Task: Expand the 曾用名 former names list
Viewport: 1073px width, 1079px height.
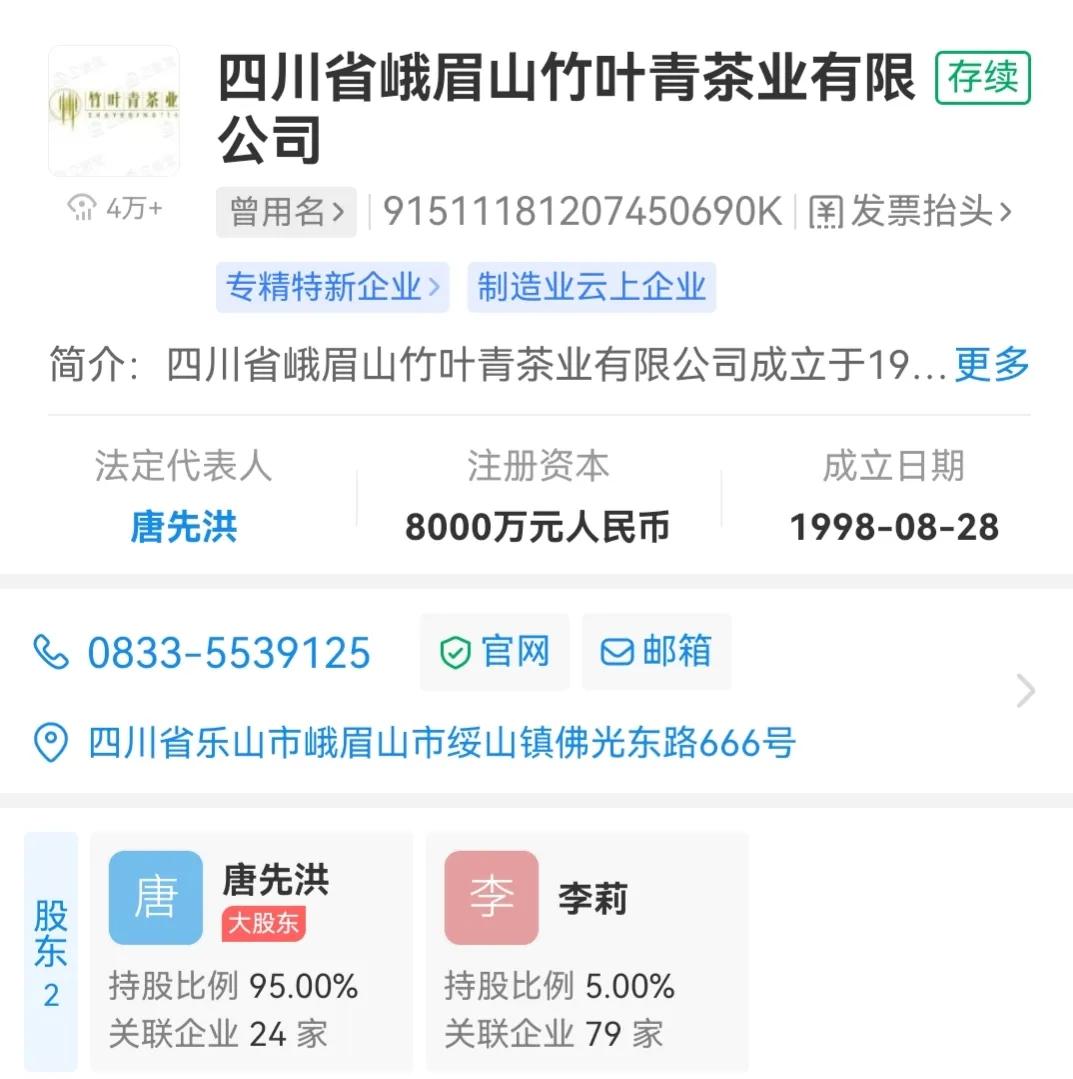Action: point(287,212)
